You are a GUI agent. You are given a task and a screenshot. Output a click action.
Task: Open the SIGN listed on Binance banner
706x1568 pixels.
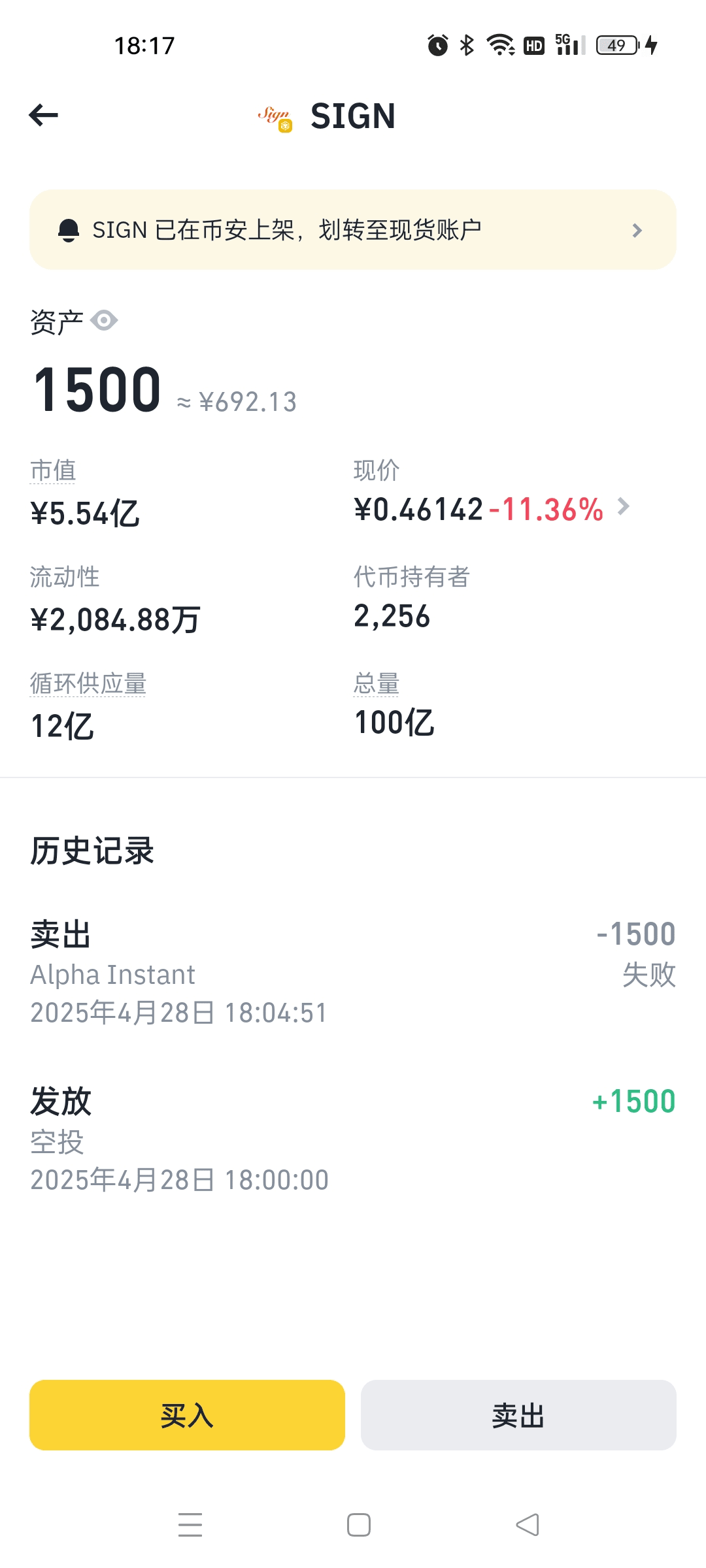(x=353, y=230)
